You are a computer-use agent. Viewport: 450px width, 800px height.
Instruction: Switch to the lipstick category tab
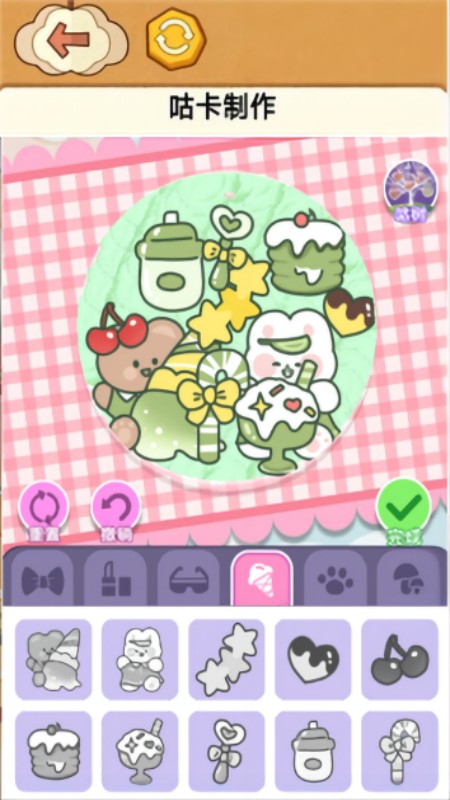(x=115, y=580)
